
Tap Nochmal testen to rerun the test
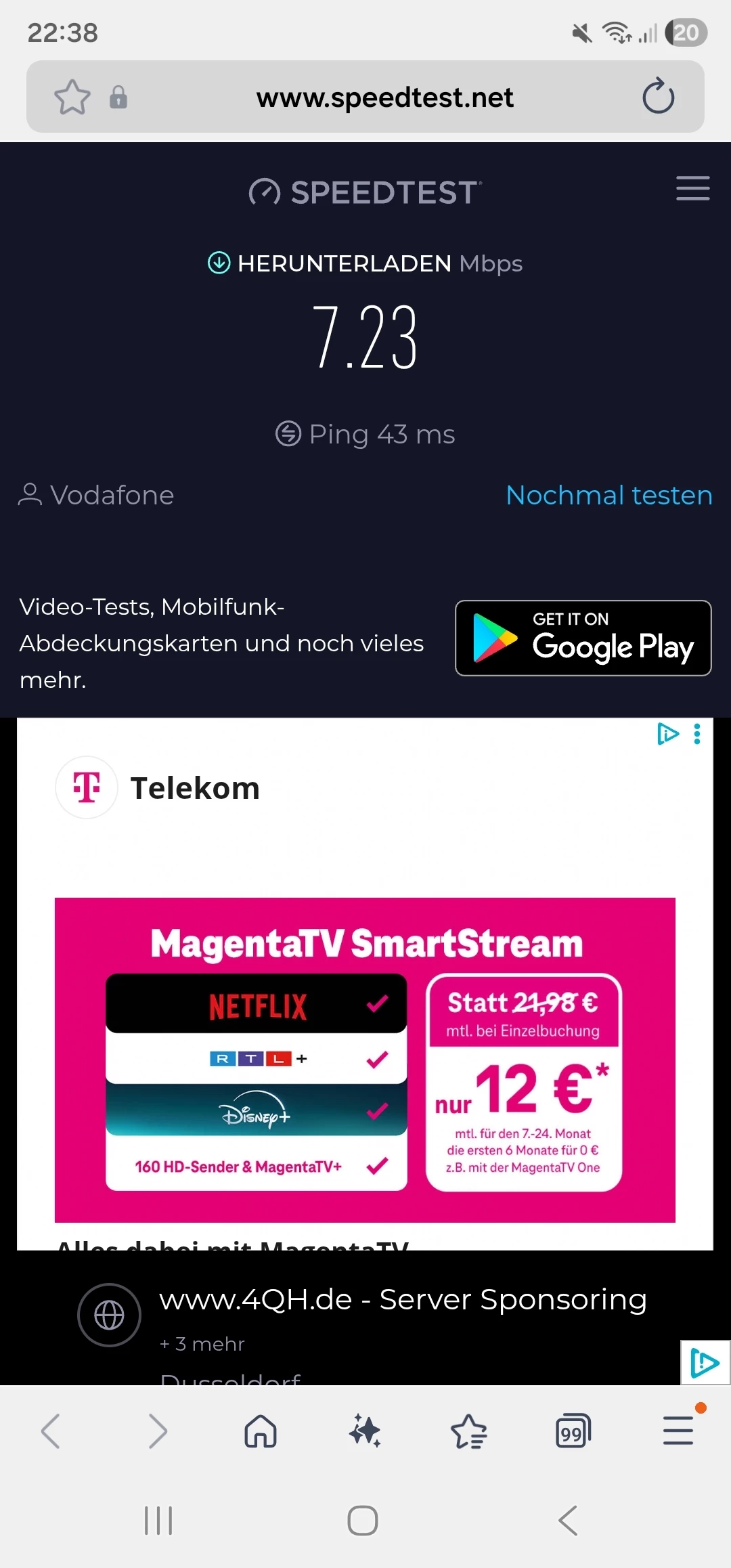click(608, 496)
